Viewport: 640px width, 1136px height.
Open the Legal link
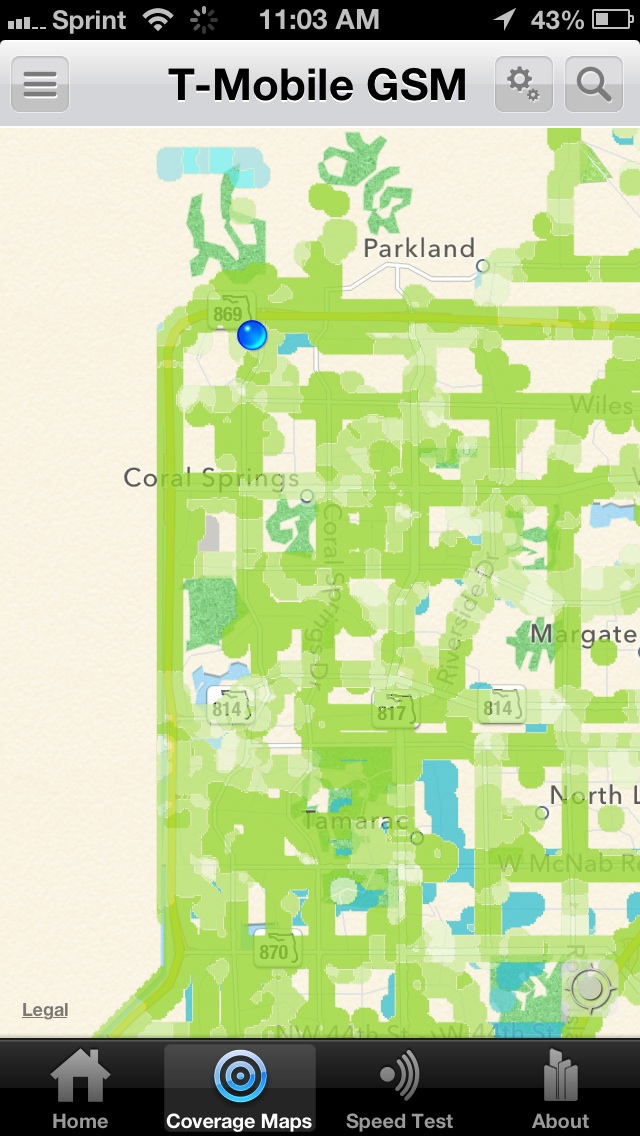[x=45, y=1010]
